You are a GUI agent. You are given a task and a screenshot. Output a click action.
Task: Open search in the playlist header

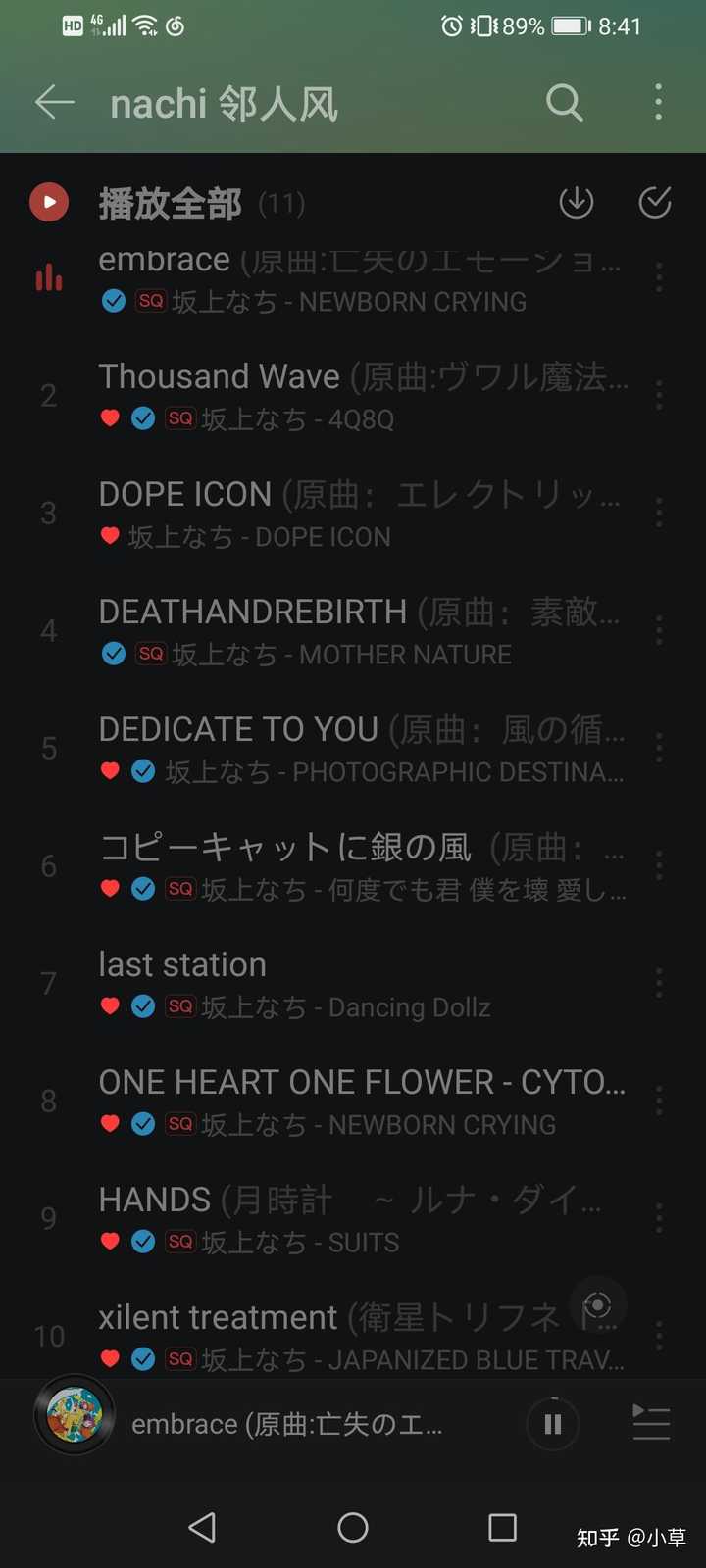click(x=564, y=102)
